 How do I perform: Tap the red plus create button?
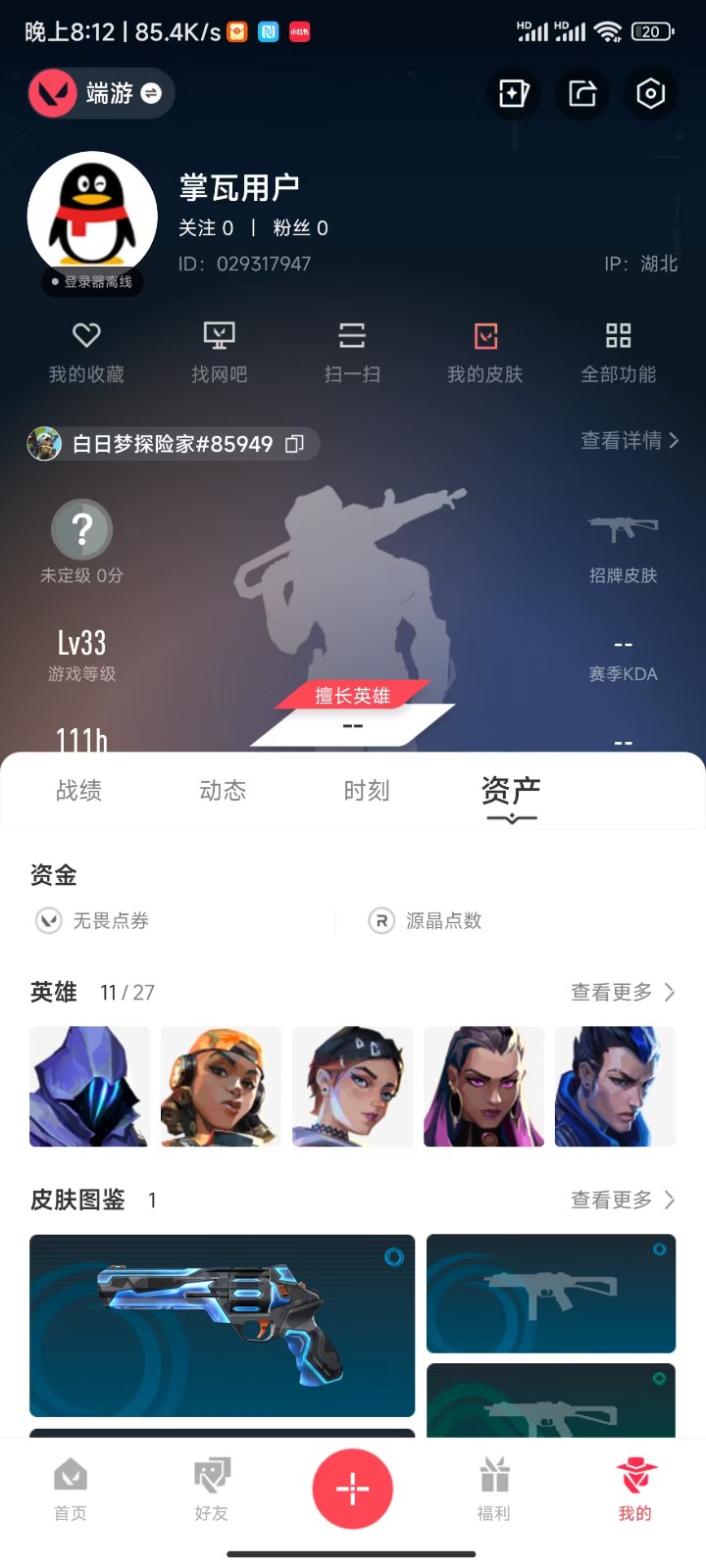[352, 1489]
